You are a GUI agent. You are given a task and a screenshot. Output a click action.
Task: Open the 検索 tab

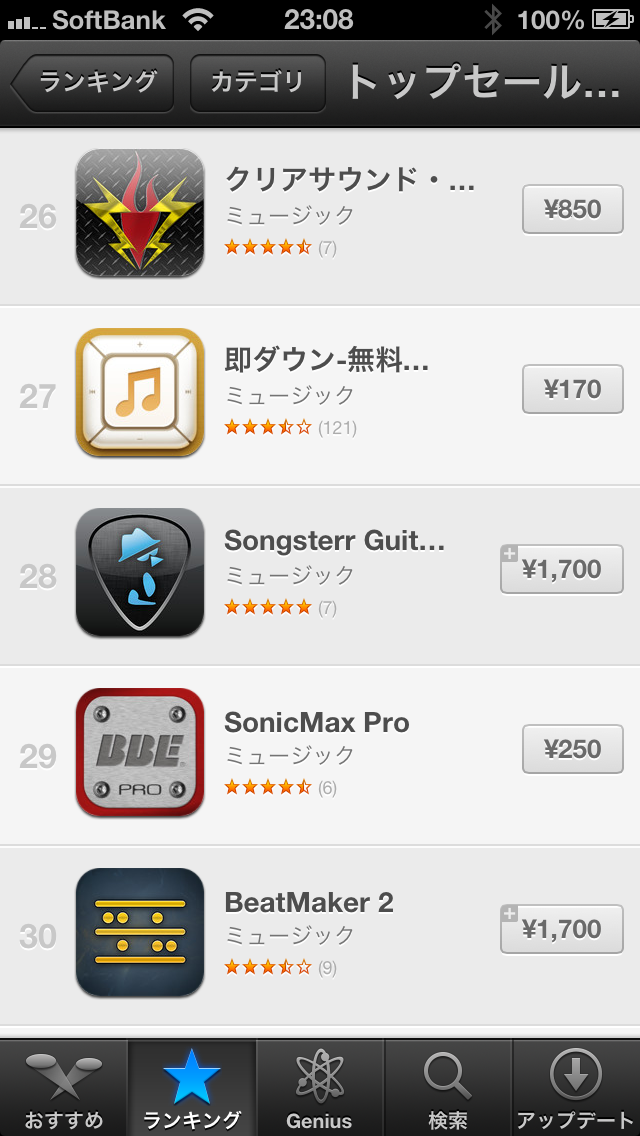[448, 1088]
